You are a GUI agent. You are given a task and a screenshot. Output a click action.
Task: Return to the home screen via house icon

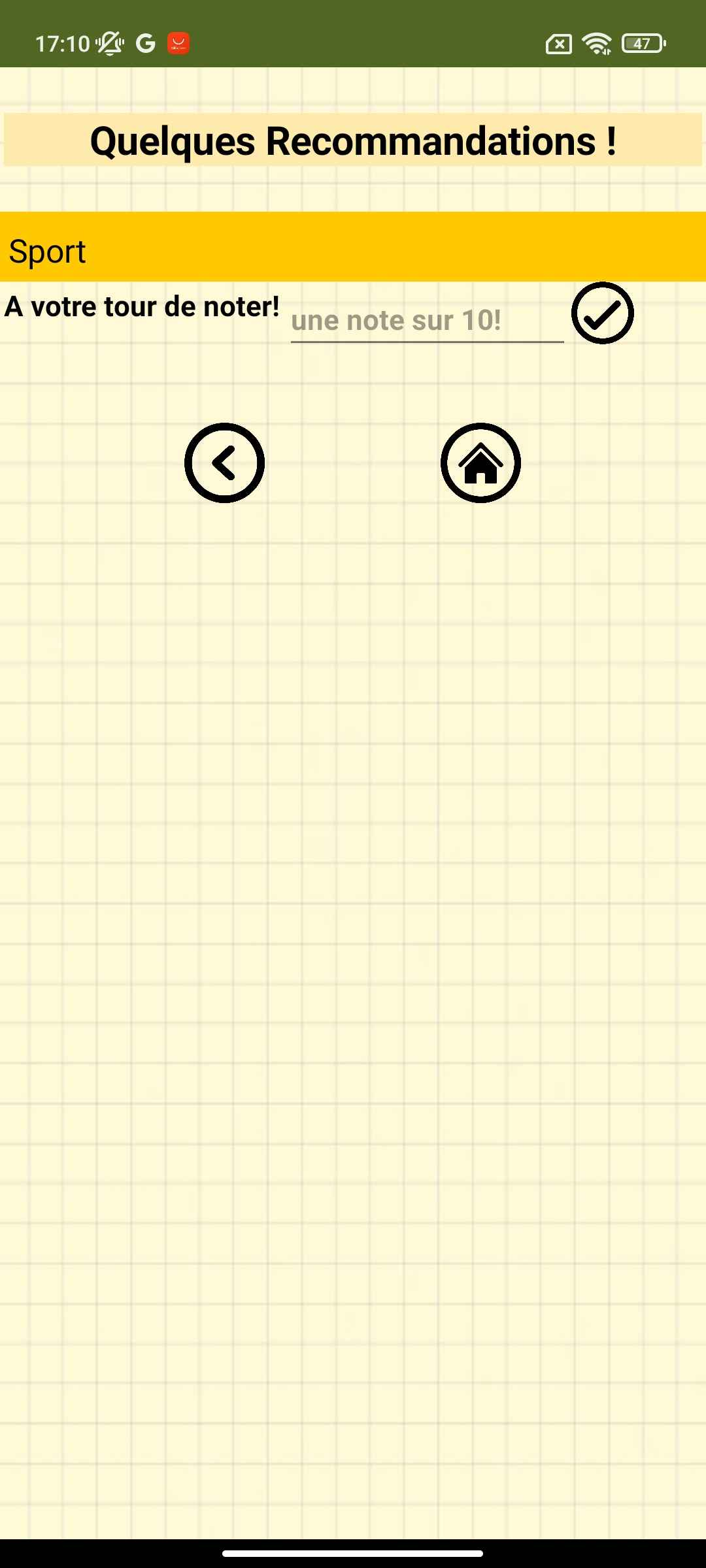(480, 463)
